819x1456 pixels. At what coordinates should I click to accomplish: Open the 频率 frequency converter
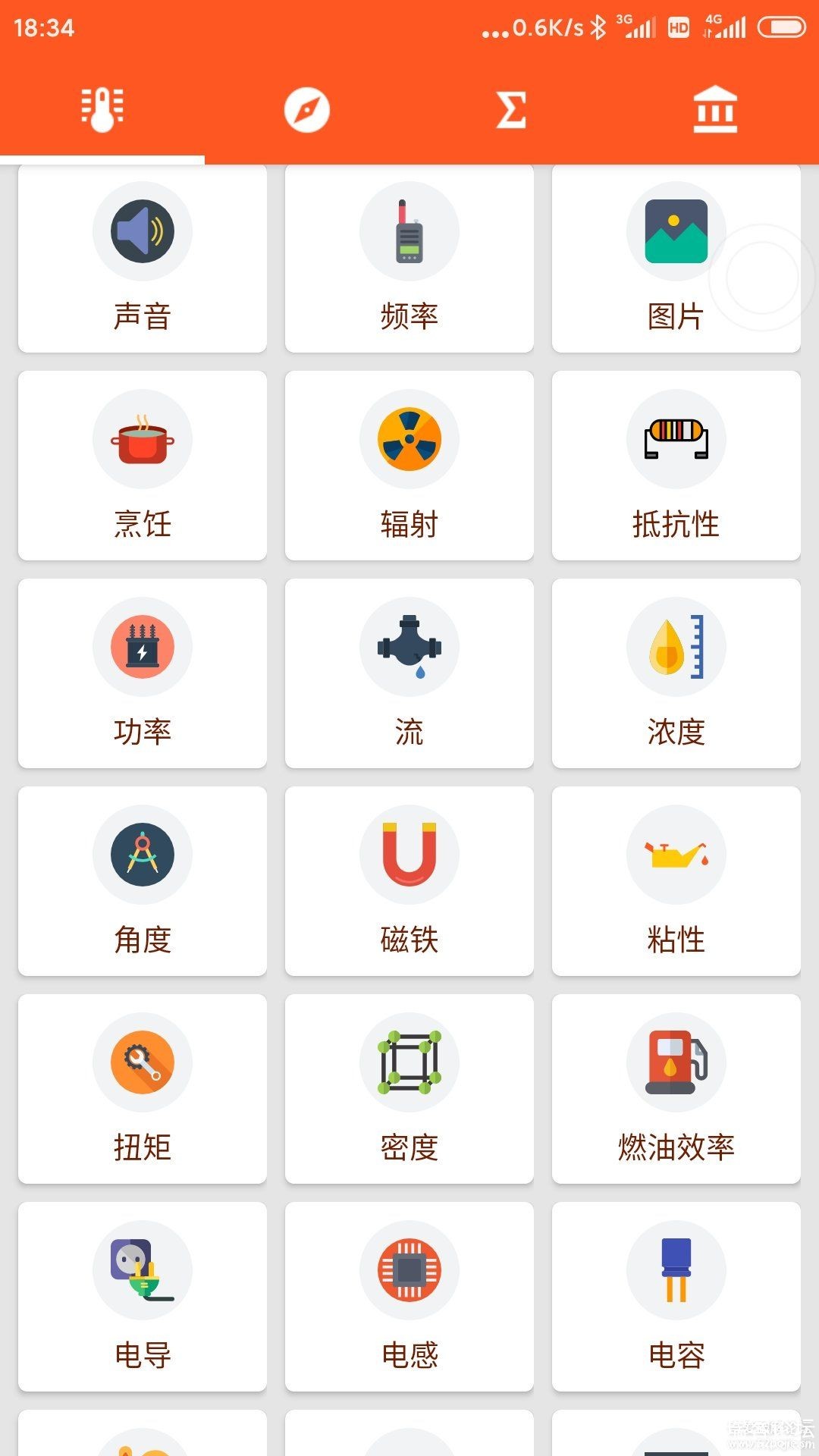click(409, 259)
